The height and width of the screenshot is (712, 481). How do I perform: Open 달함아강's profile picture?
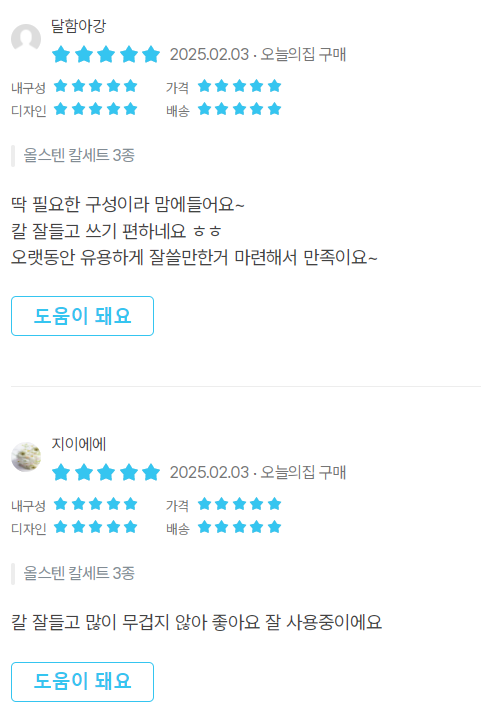[26, 39]
